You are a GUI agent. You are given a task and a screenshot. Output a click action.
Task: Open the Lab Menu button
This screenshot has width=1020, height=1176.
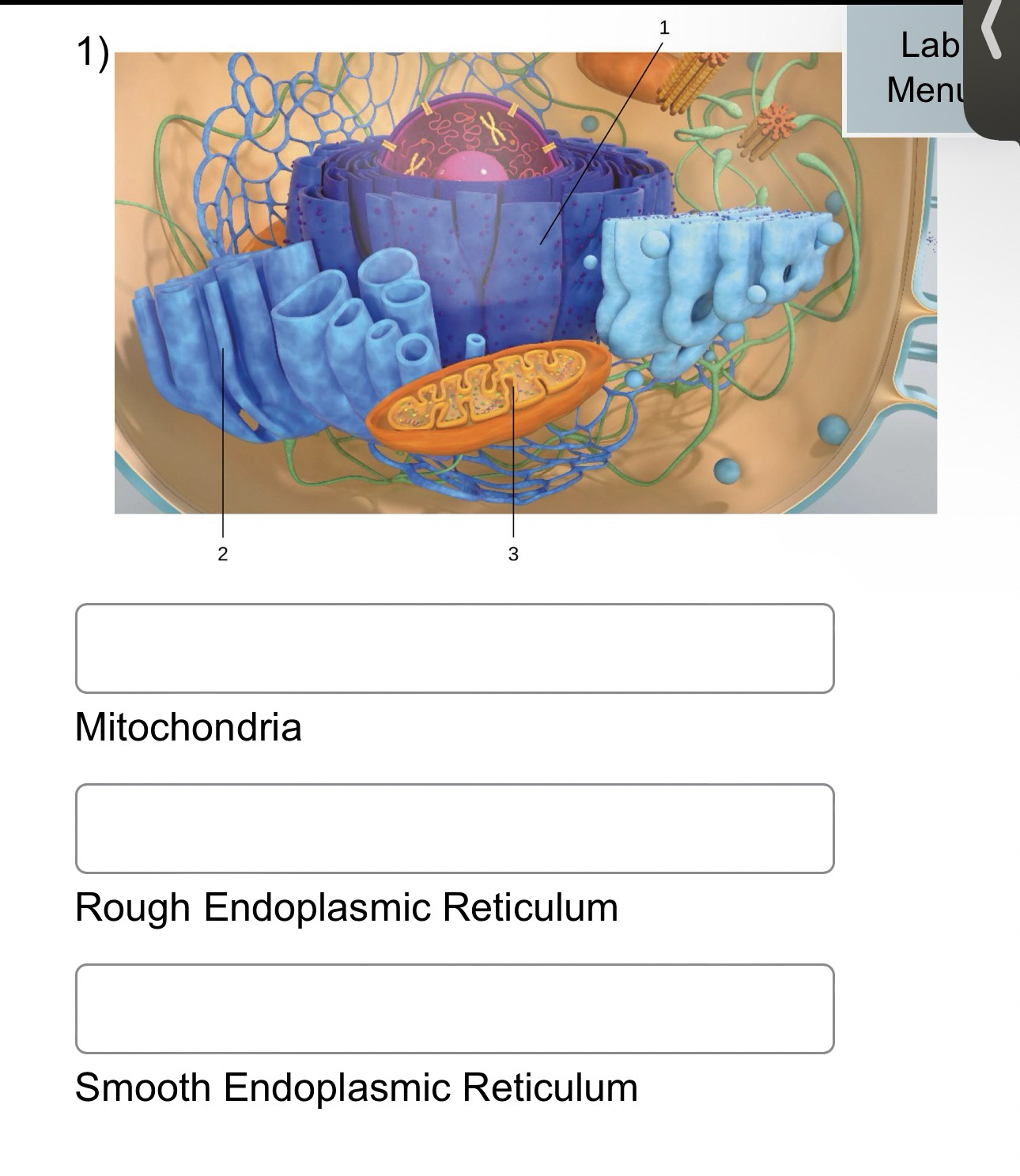click(909, 68)
